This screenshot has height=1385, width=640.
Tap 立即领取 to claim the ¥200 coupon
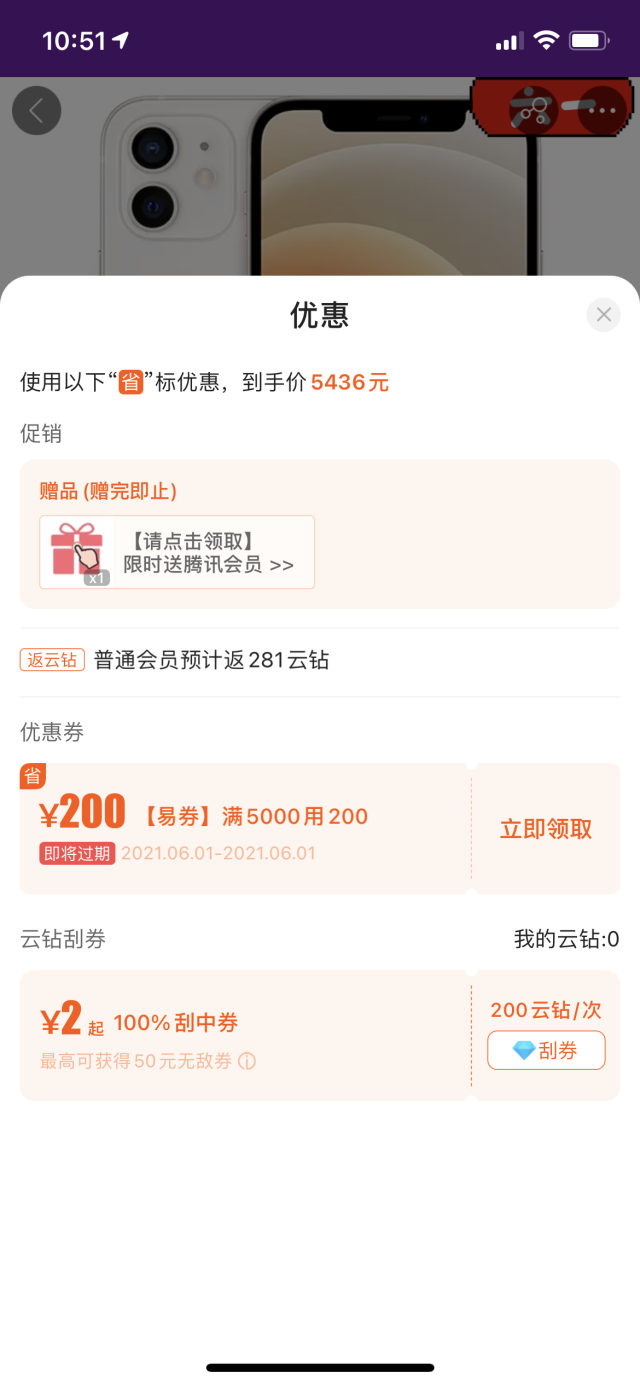tap(546, 829)
